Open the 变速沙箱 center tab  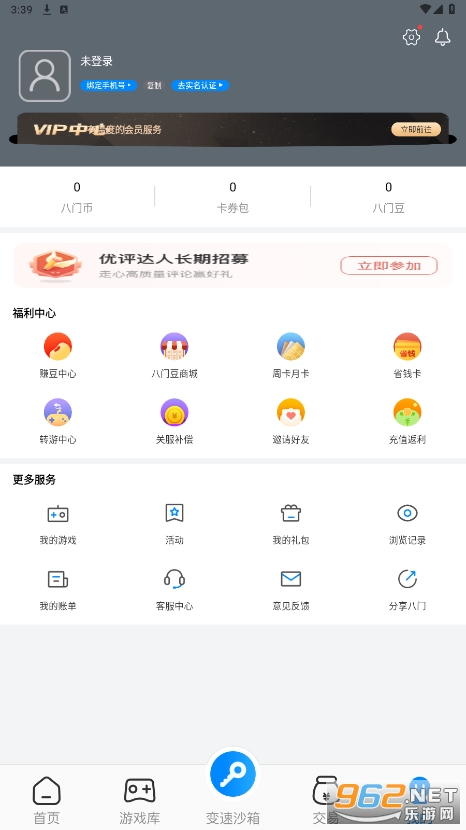(x=233, y=787)
